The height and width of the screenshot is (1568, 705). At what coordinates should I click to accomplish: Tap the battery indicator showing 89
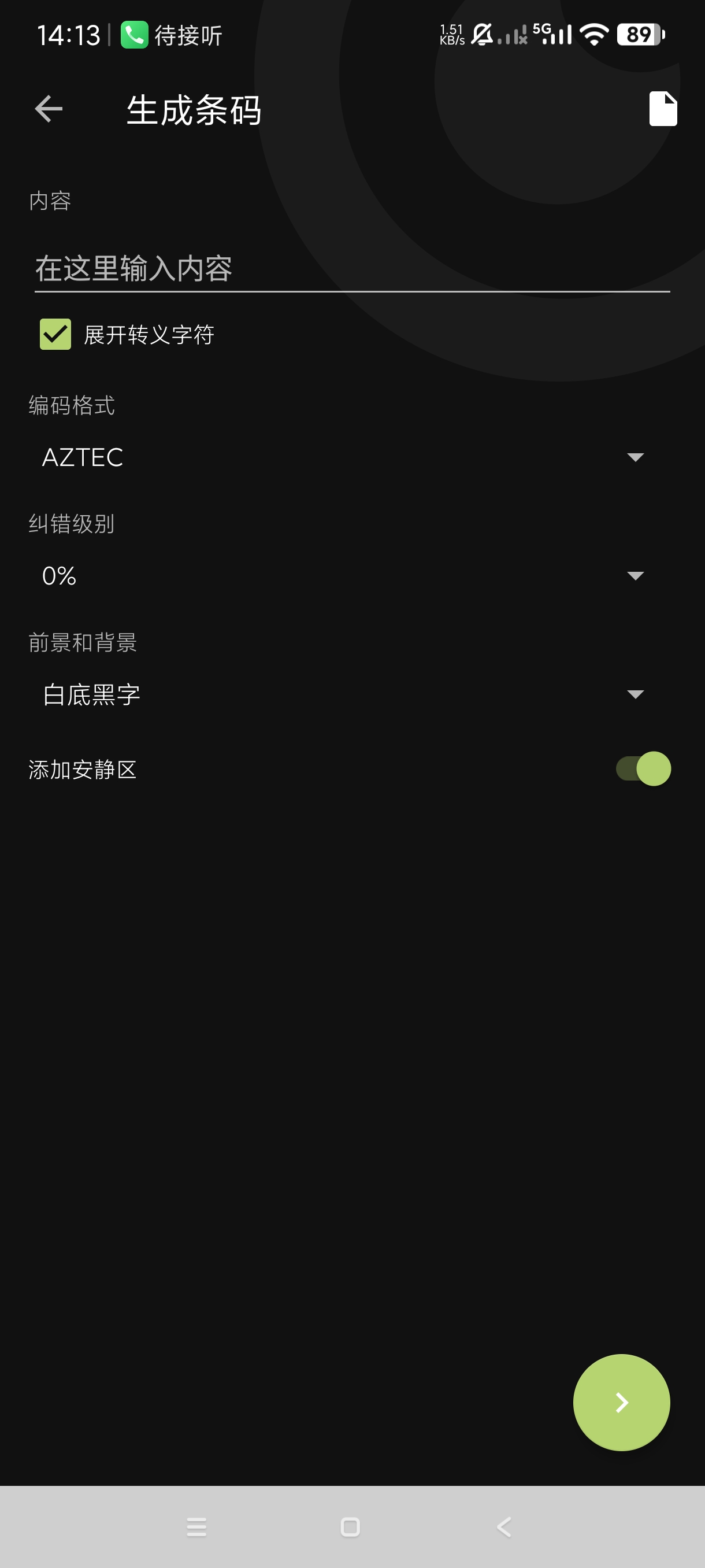pos(639,35)
